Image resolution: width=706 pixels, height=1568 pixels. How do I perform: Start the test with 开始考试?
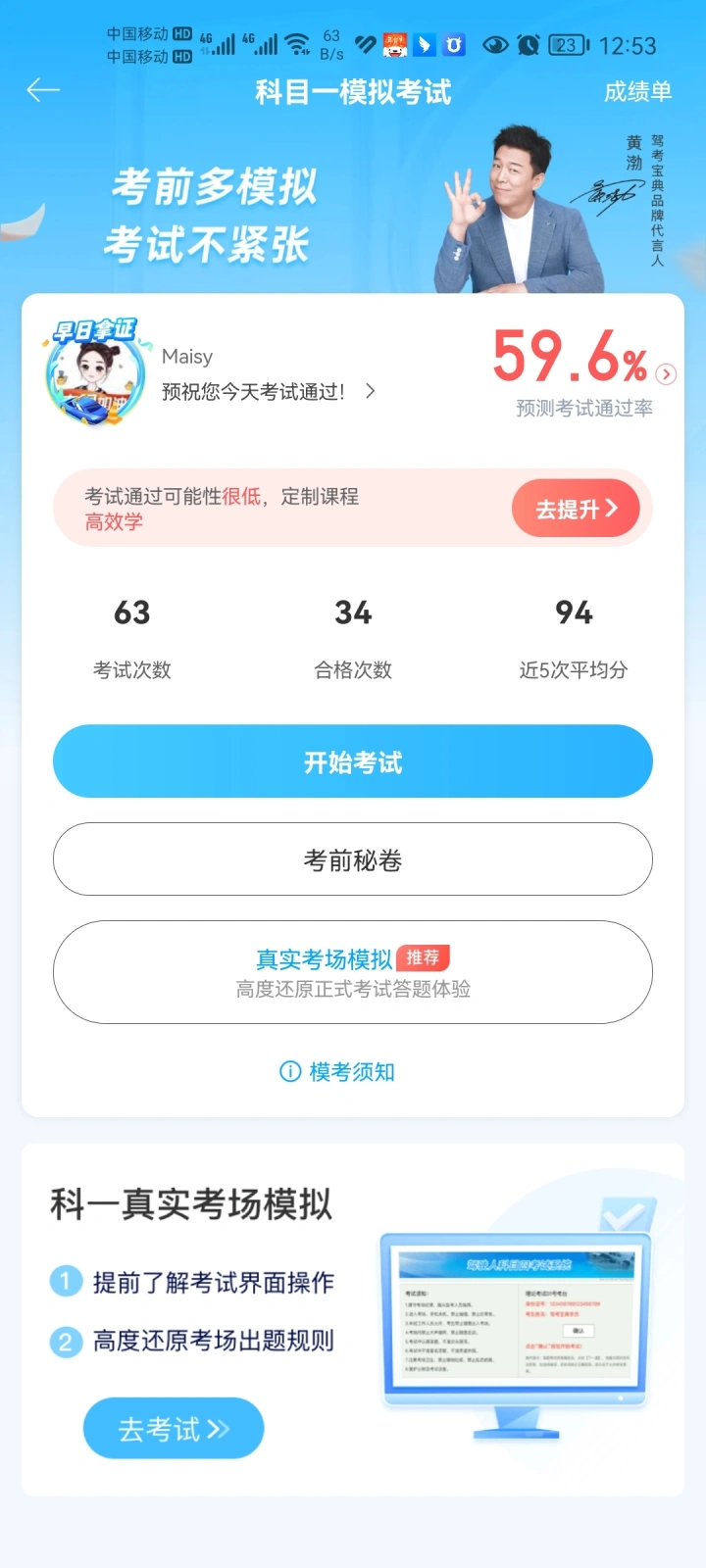click(353, 761)
